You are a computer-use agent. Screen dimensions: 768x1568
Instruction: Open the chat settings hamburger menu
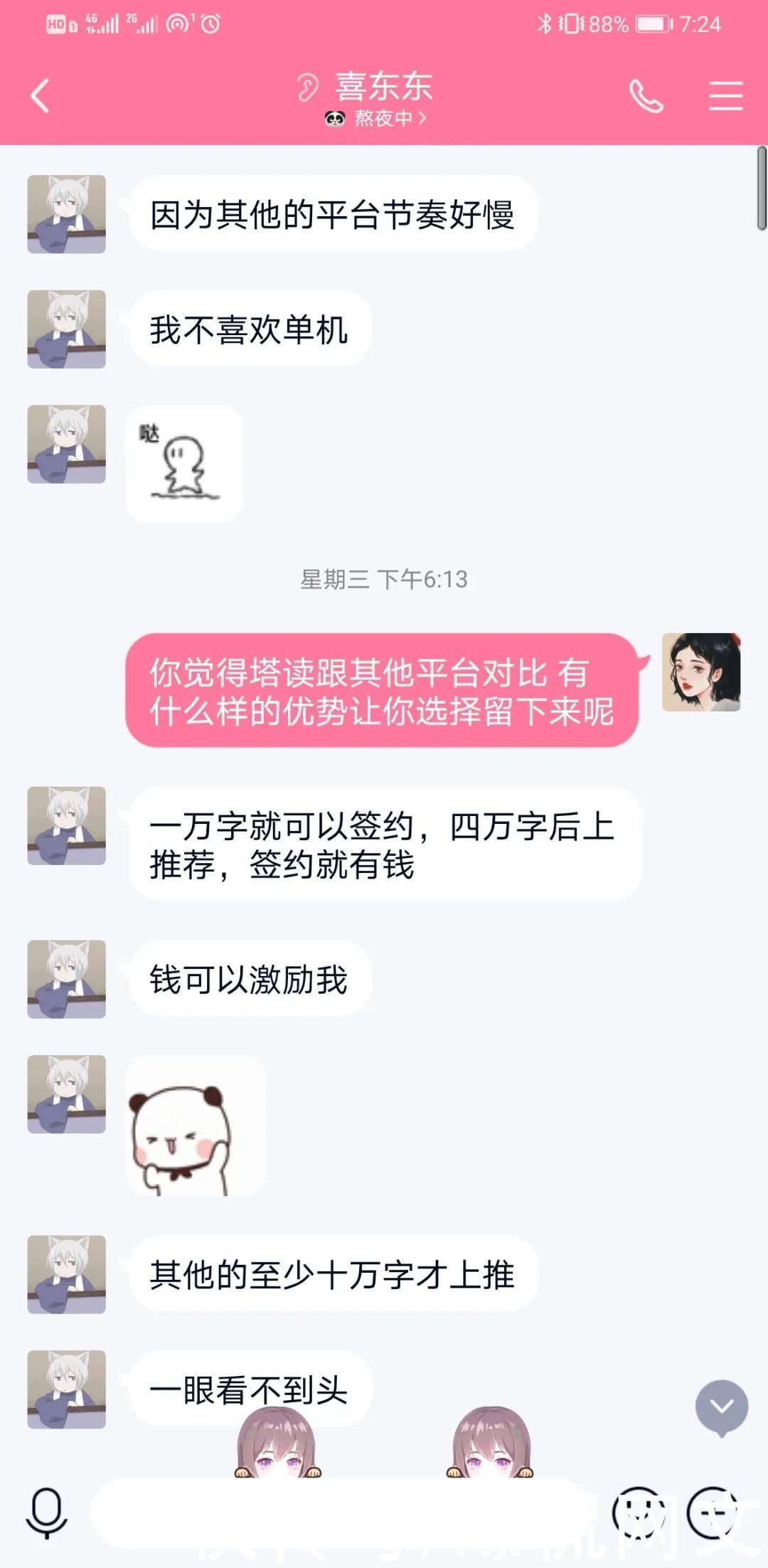pos(725,95)
